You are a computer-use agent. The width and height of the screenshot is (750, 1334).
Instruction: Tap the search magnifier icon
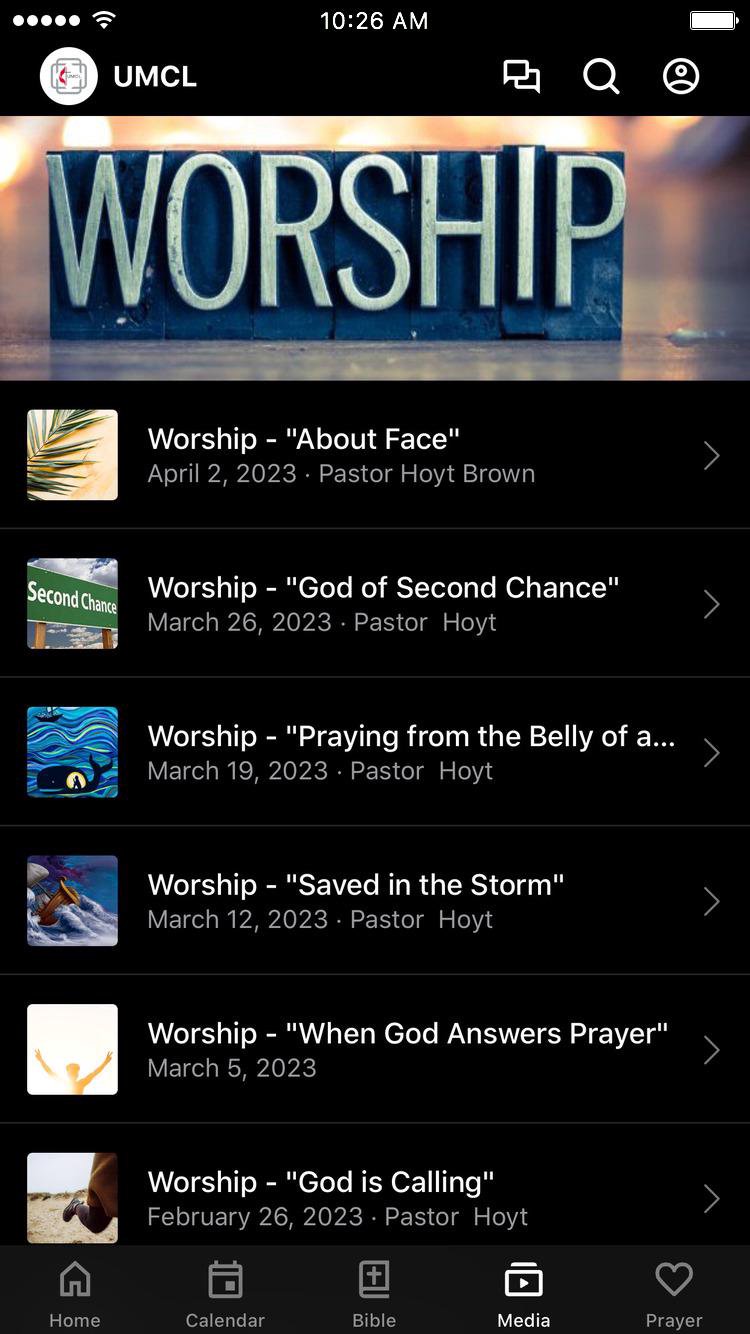pyautogui.click(x=601, y=77)
